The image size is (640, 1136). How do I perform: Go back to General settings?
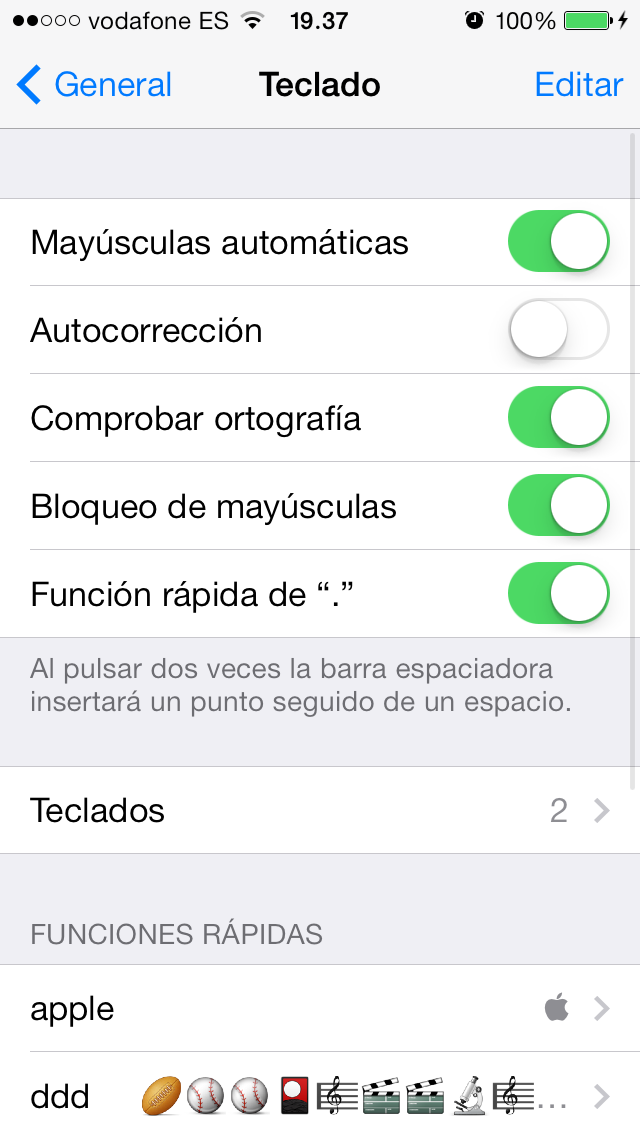click(x=95, y=85)
